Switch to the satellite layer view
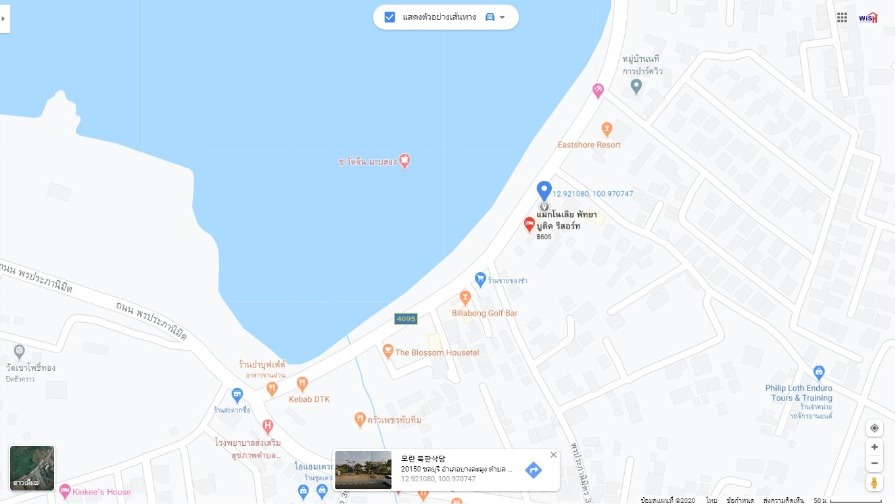This screenshot has height=504, width=896. [x=32, y=468]
